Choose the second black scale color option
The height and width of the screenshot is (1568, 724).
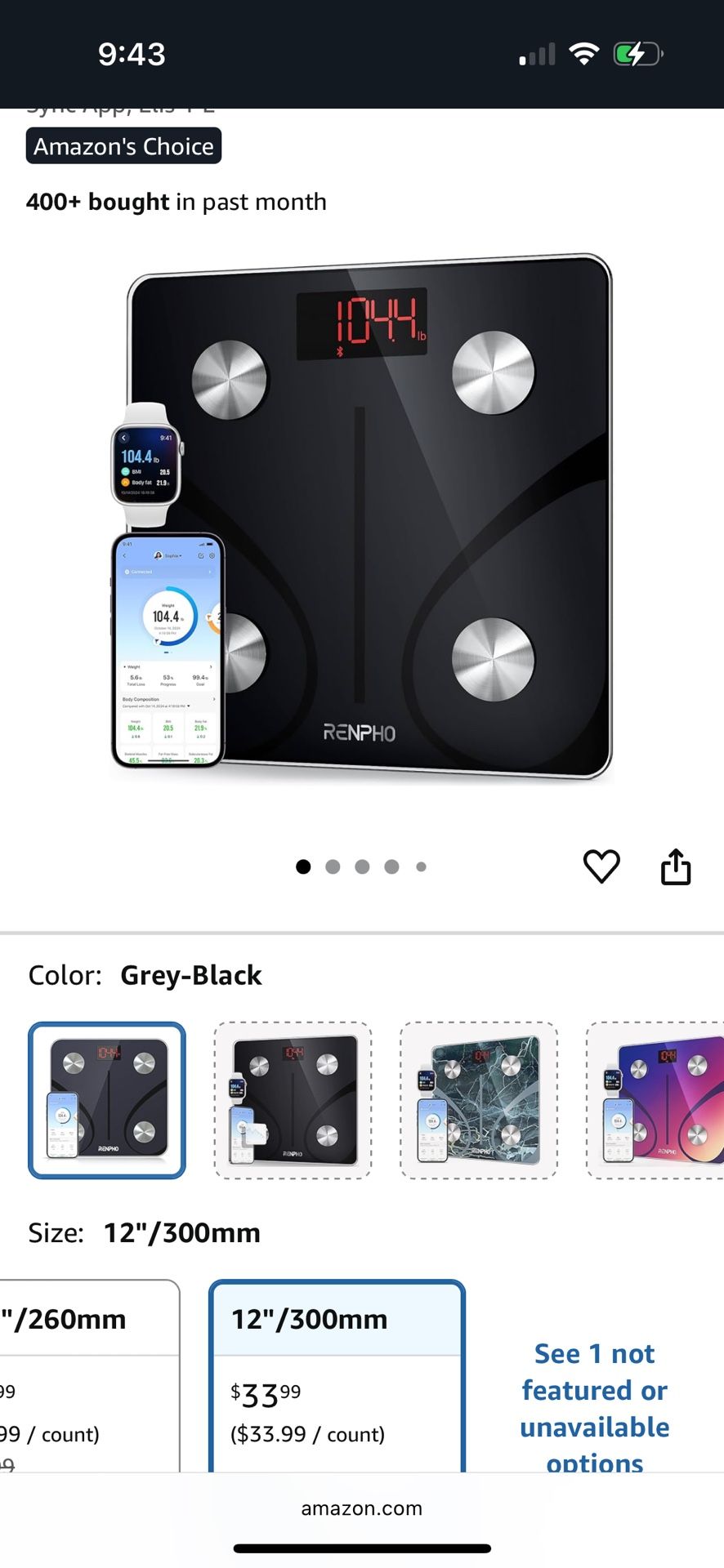pyautogui.click(x=293, y=1100)
